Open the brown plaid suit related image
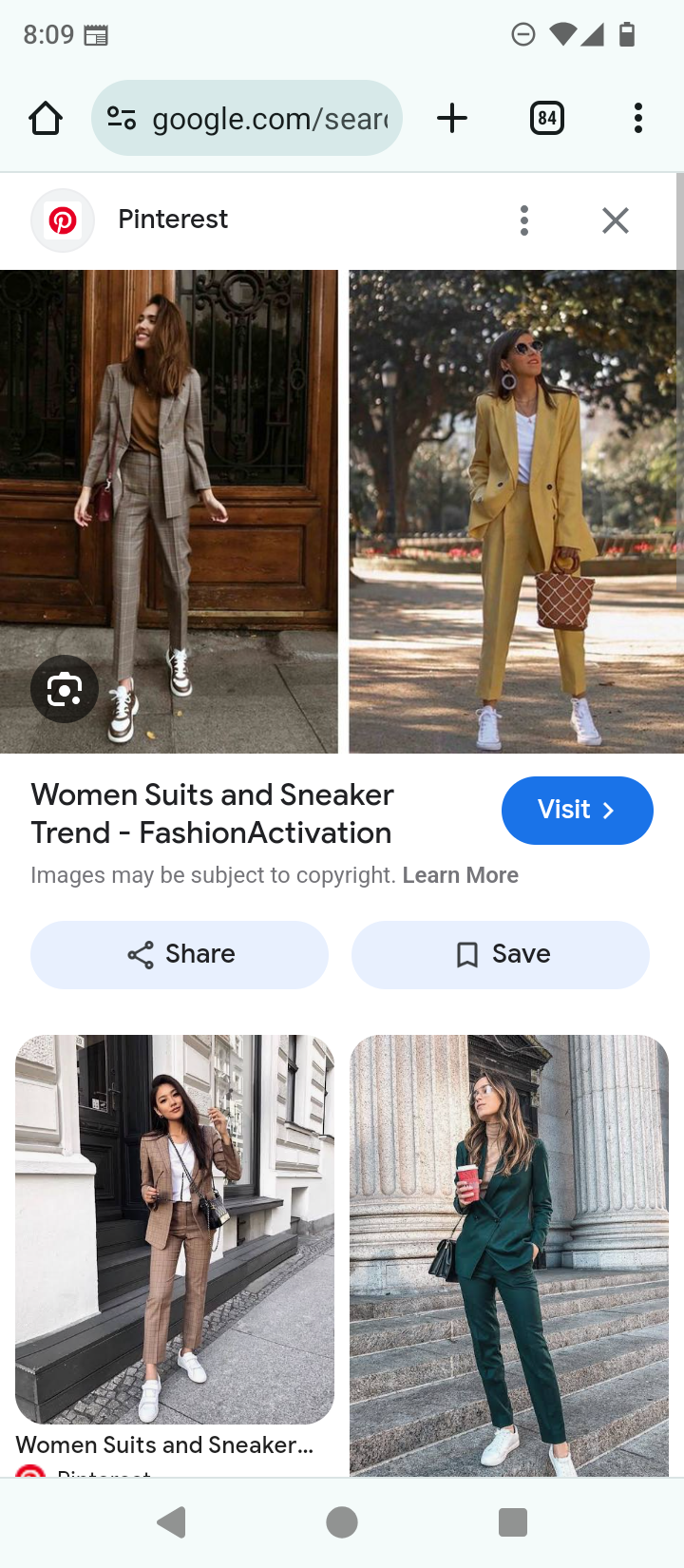 [175, 1228]
